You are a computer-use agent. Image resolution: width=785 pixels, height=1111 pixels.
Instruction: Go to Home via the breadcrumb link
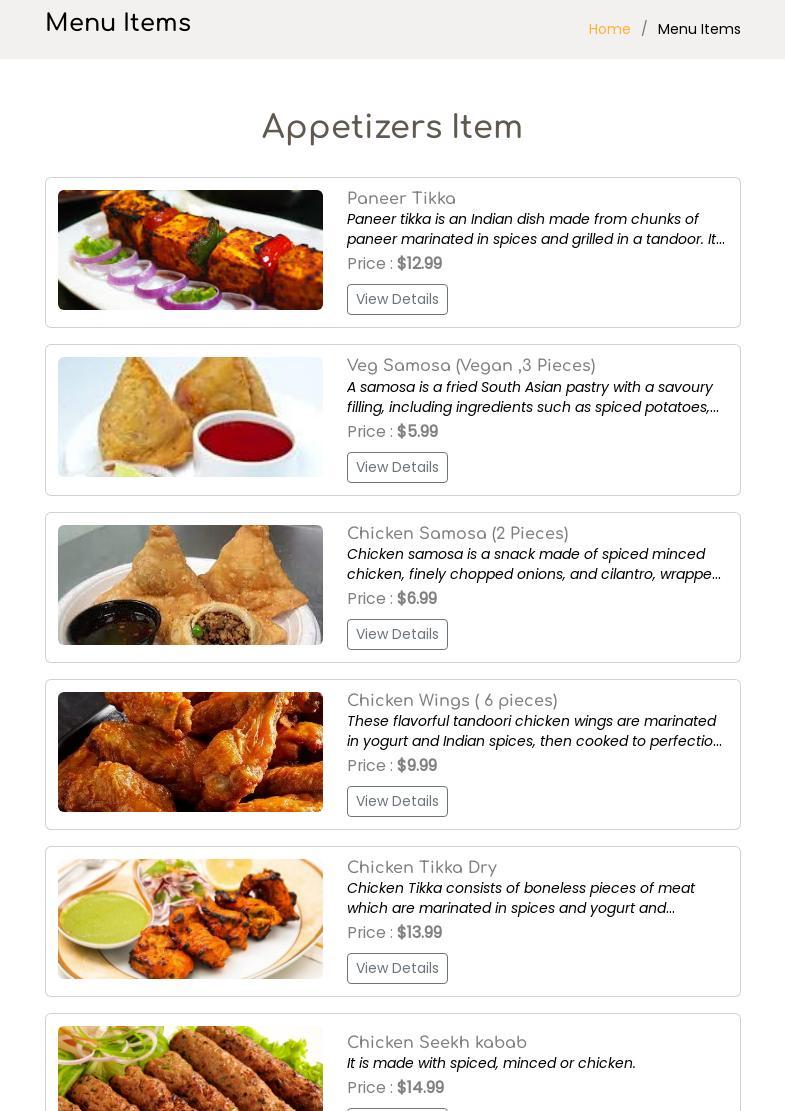[x=609, y=29]
